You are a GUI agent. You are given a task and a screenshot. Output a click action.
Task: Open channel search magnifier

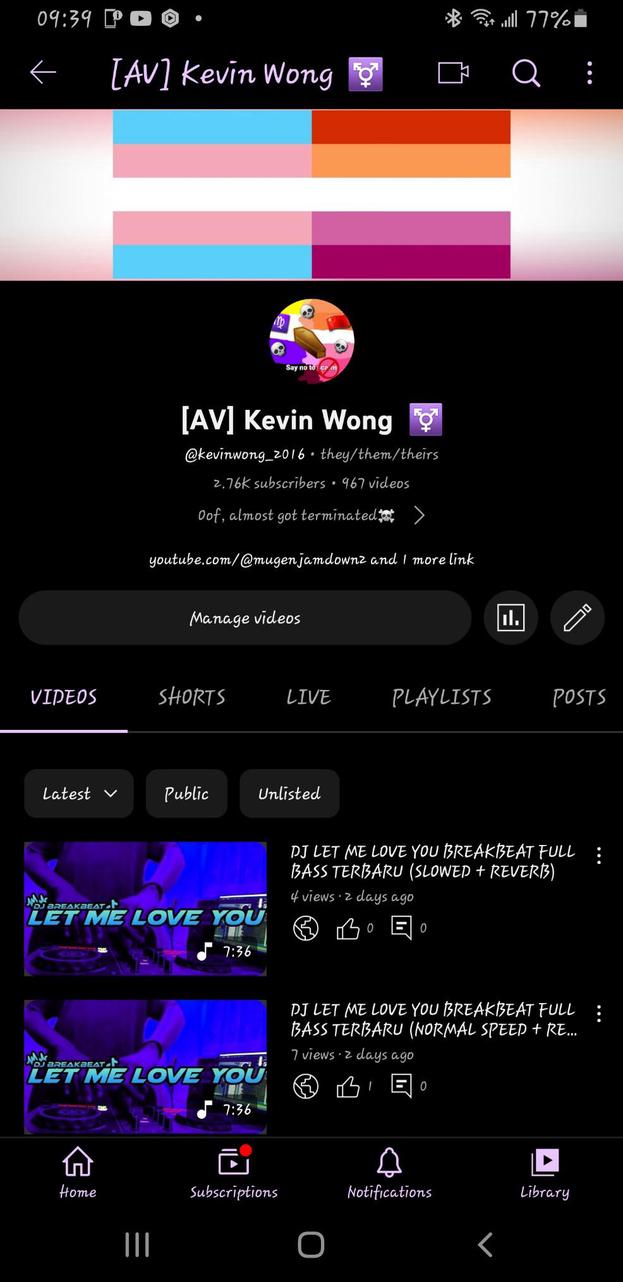click(x=526, y=72)
